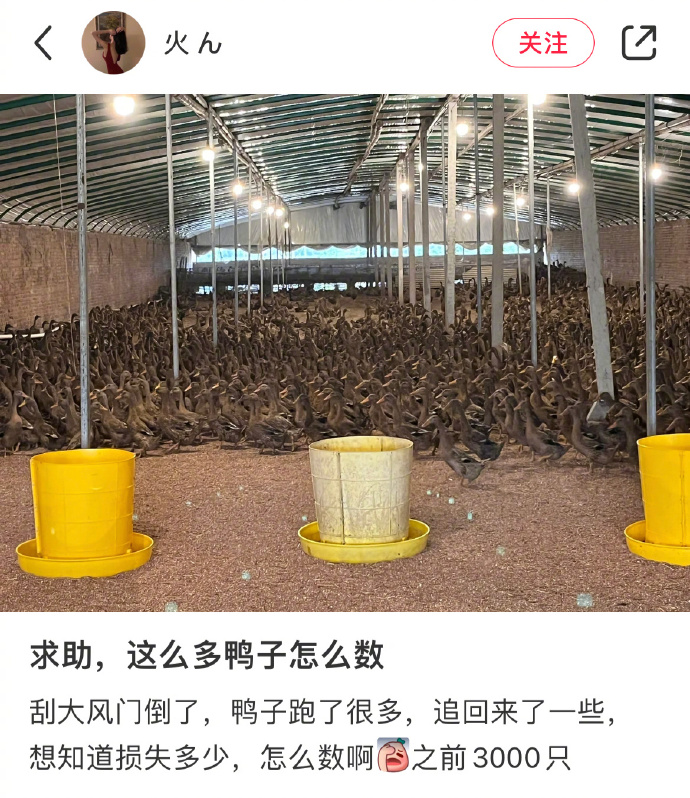Follow the author with 关注 button
Image resolution: width=690 pixels, height=798 pixels.
pos(543,43)
